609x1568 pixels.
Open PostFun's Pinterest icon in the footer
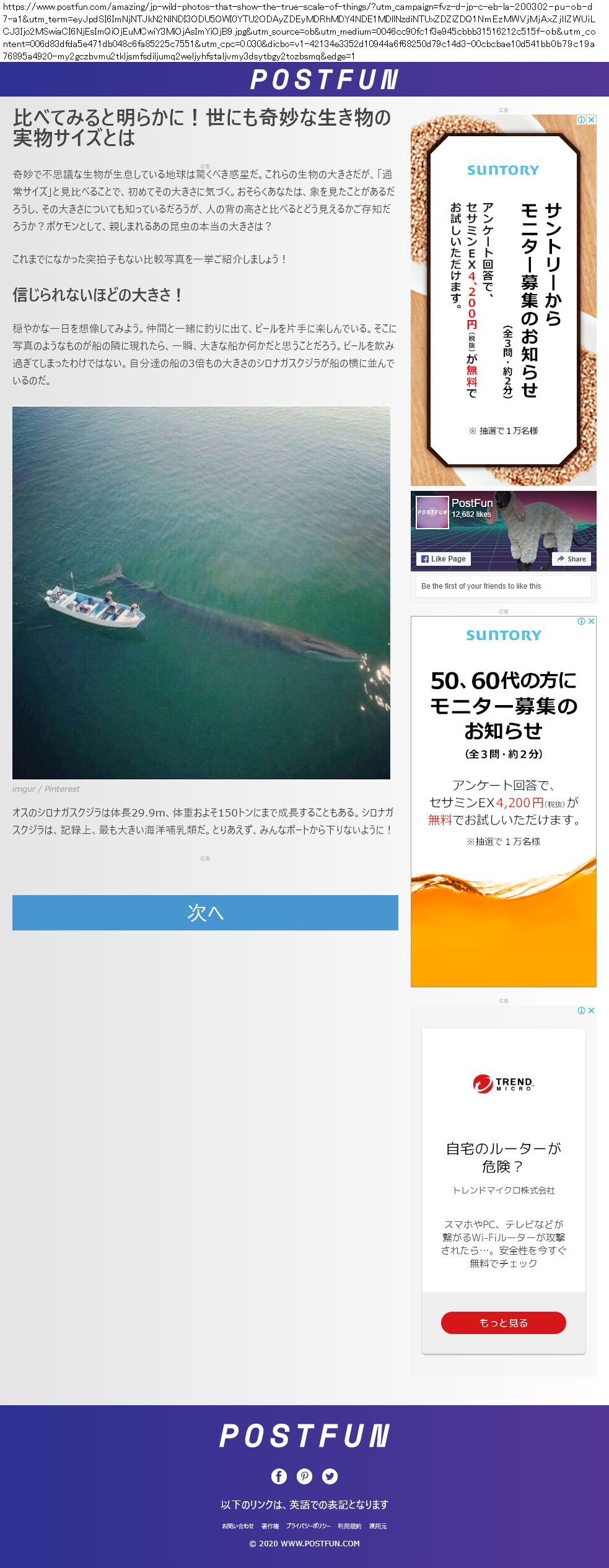click(304, 1476)
